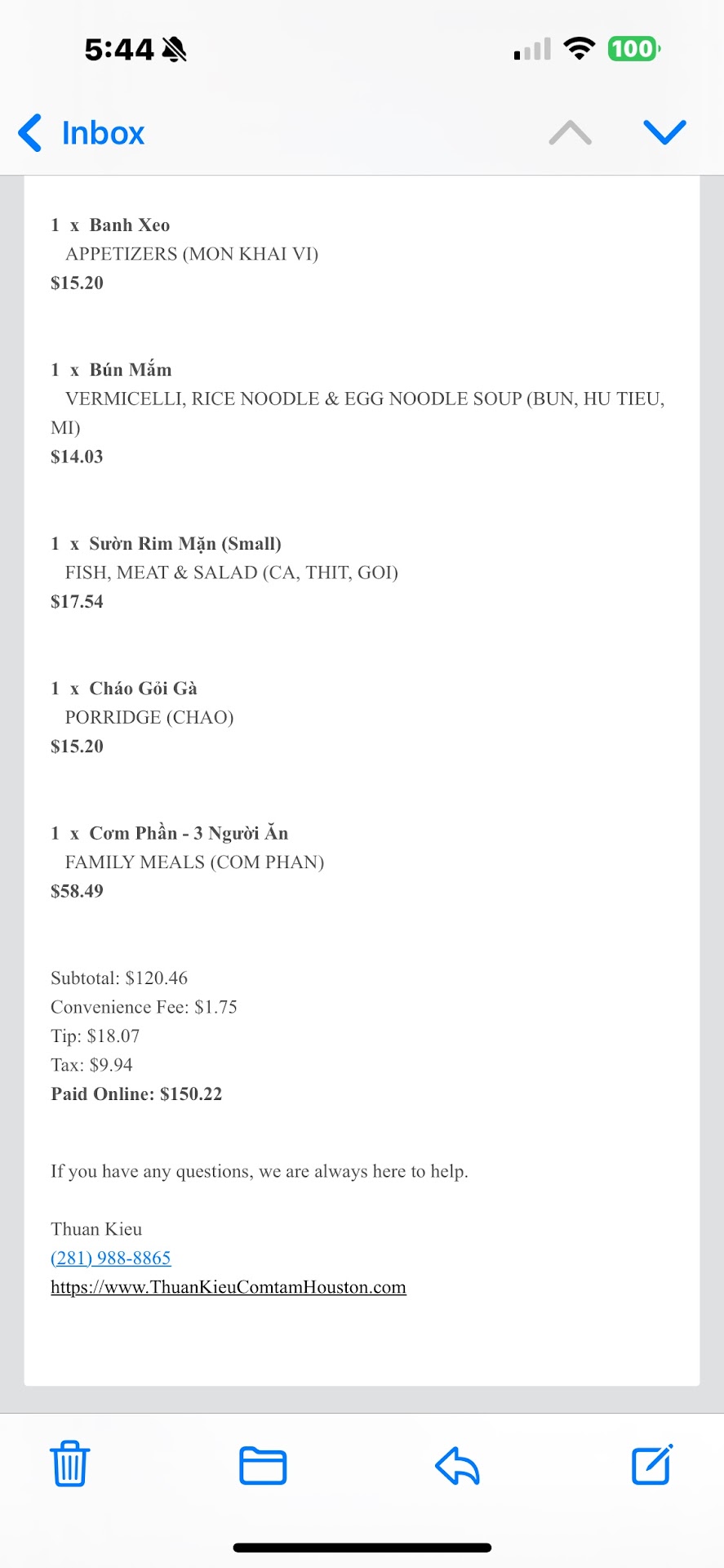Compose a new email
Image resolution: width=724 pixels, height=1568 pixels.
(x=651, y=1464)
